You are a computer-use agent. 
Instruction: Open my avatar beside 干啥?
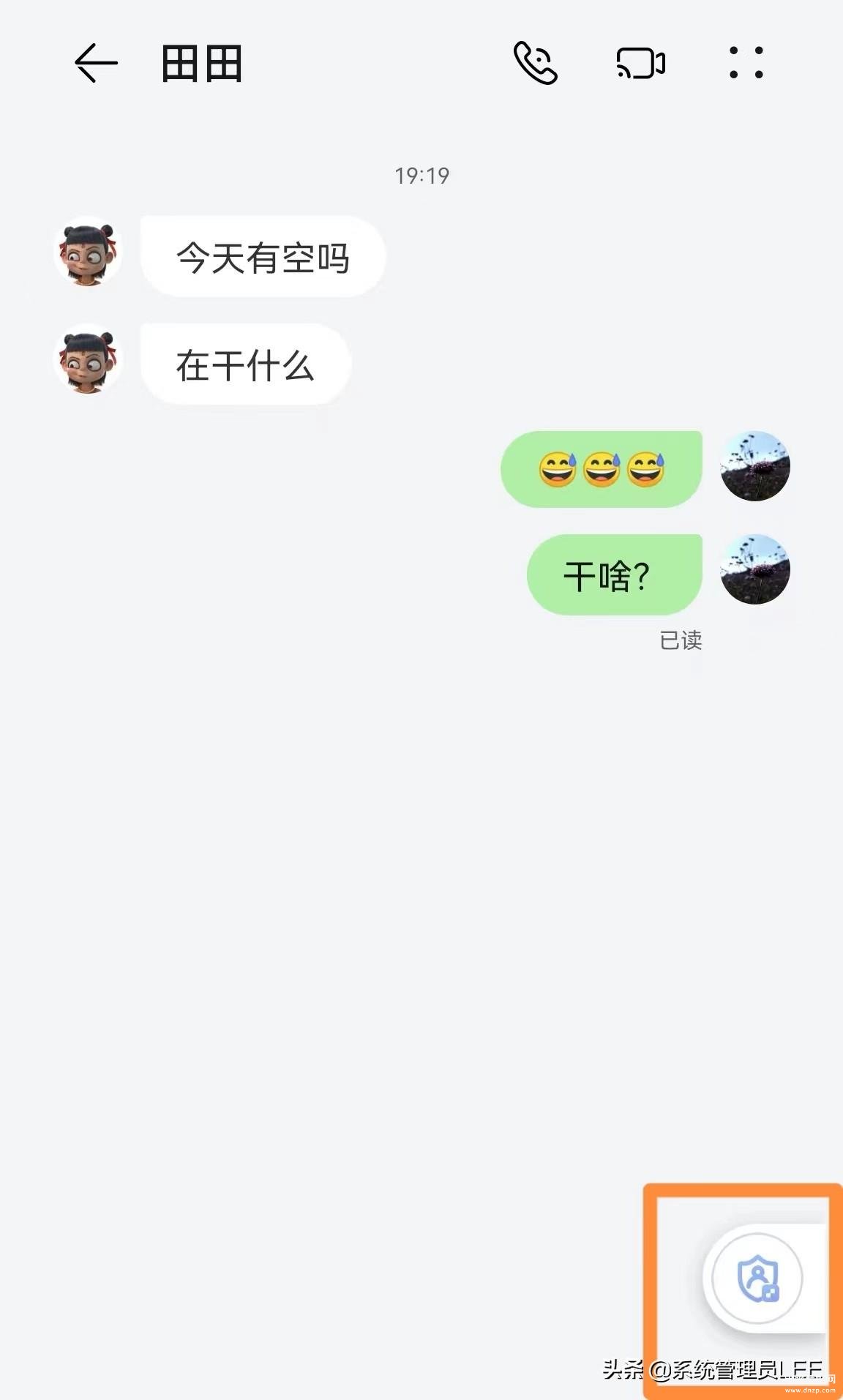click(755, 569)
